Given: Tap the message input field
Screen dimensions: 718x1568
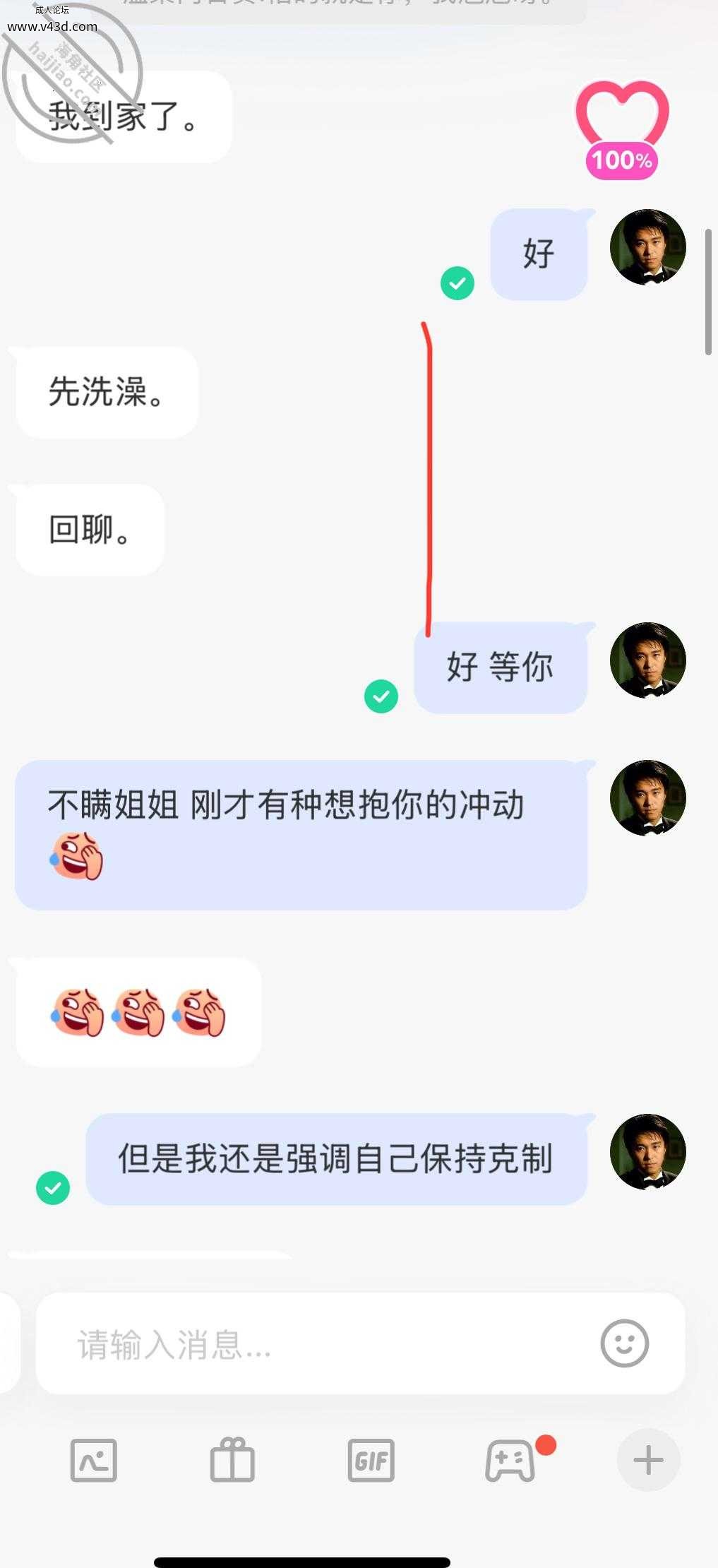Looking at the screenshot, I should click(x=360, y=1343).
